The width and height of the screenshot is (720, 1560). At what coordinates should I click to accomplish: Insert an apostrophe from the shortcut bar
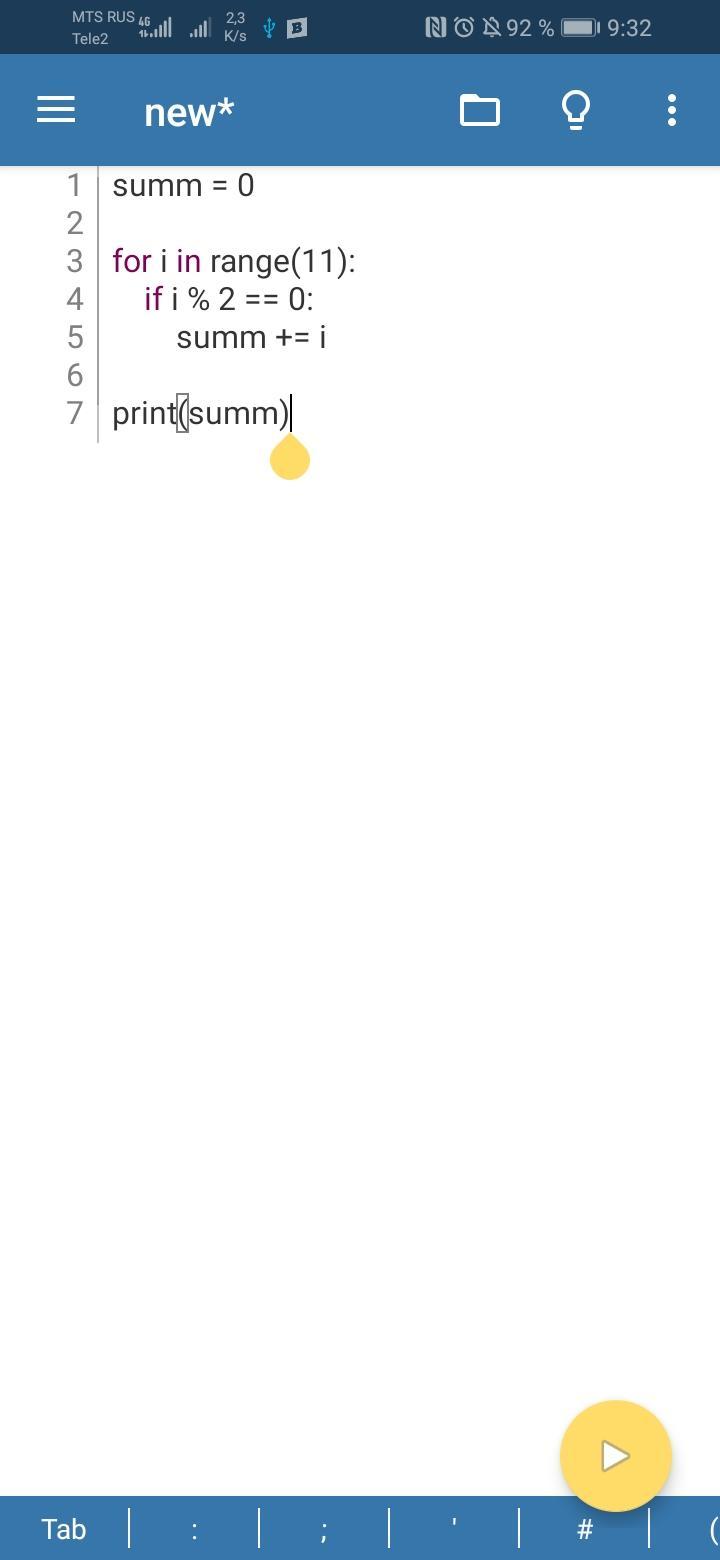click(454, 1529)
